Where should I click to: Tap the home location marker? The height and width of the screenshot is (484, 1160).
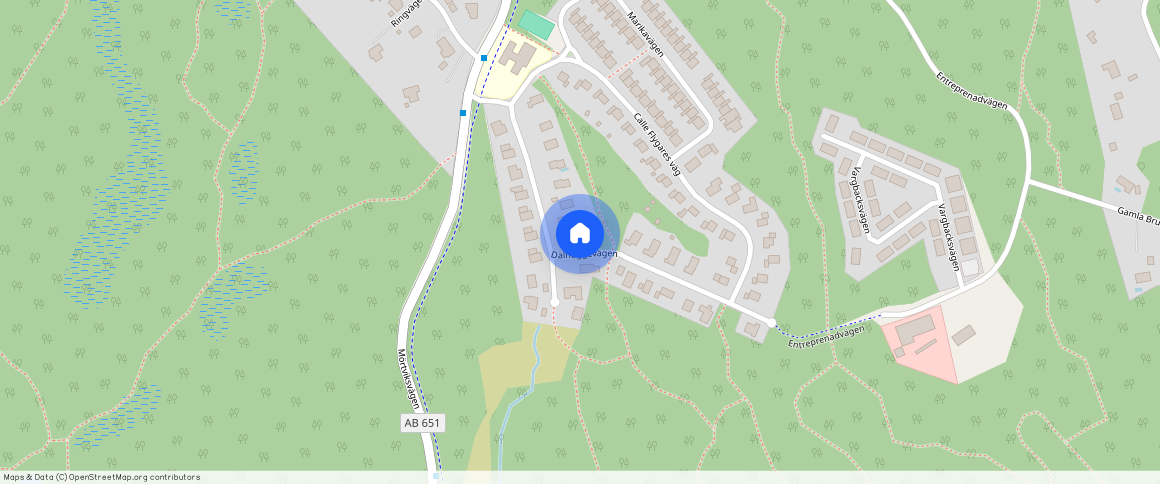[x=579, y=234]
